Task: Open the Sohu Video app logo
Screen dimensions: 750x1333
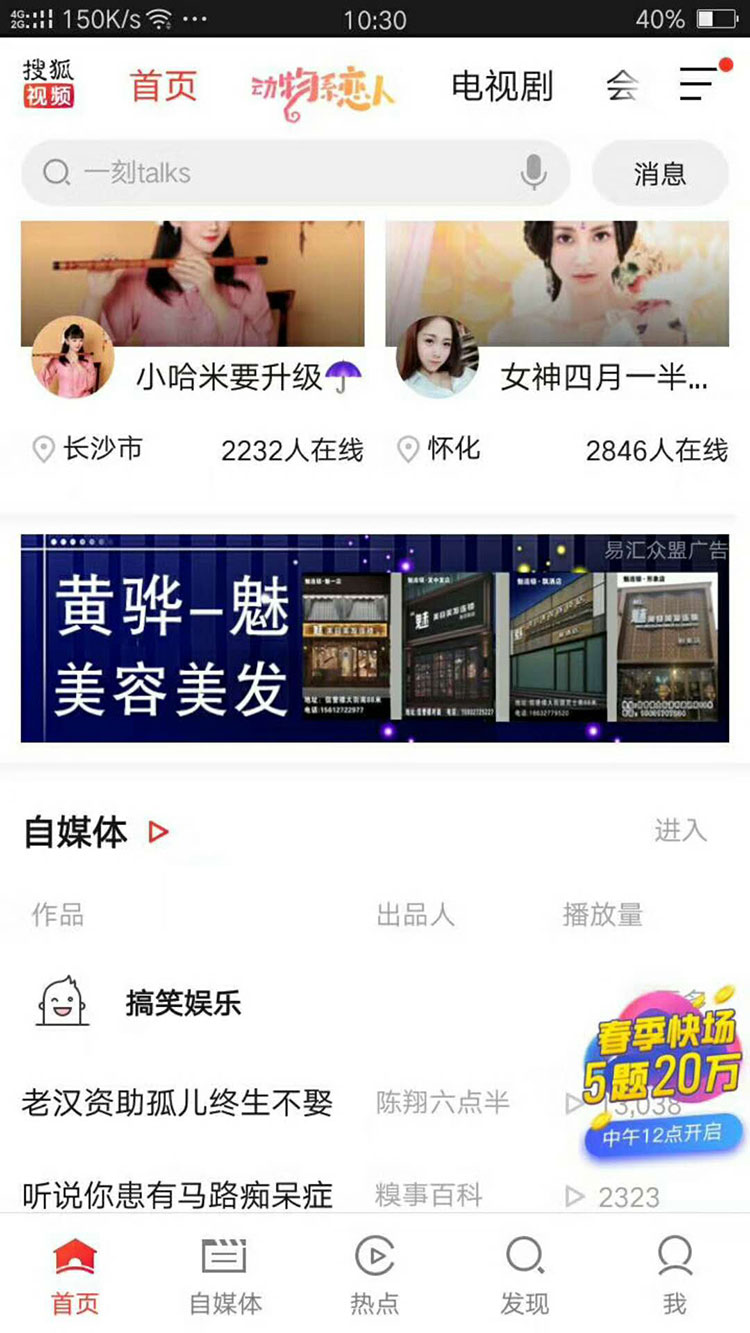Action: (x=48, y=84)
